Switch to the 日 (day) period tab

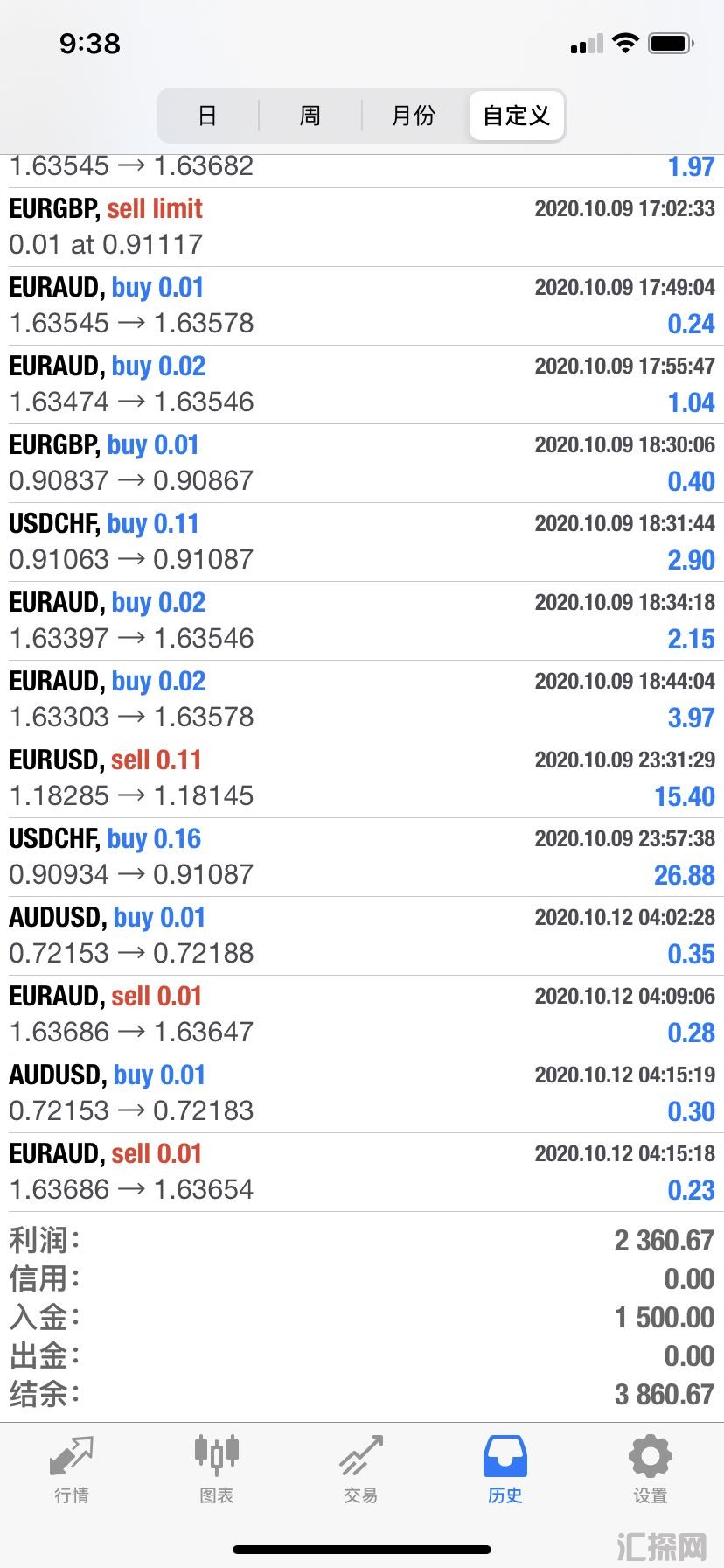[x=207, y=115]
